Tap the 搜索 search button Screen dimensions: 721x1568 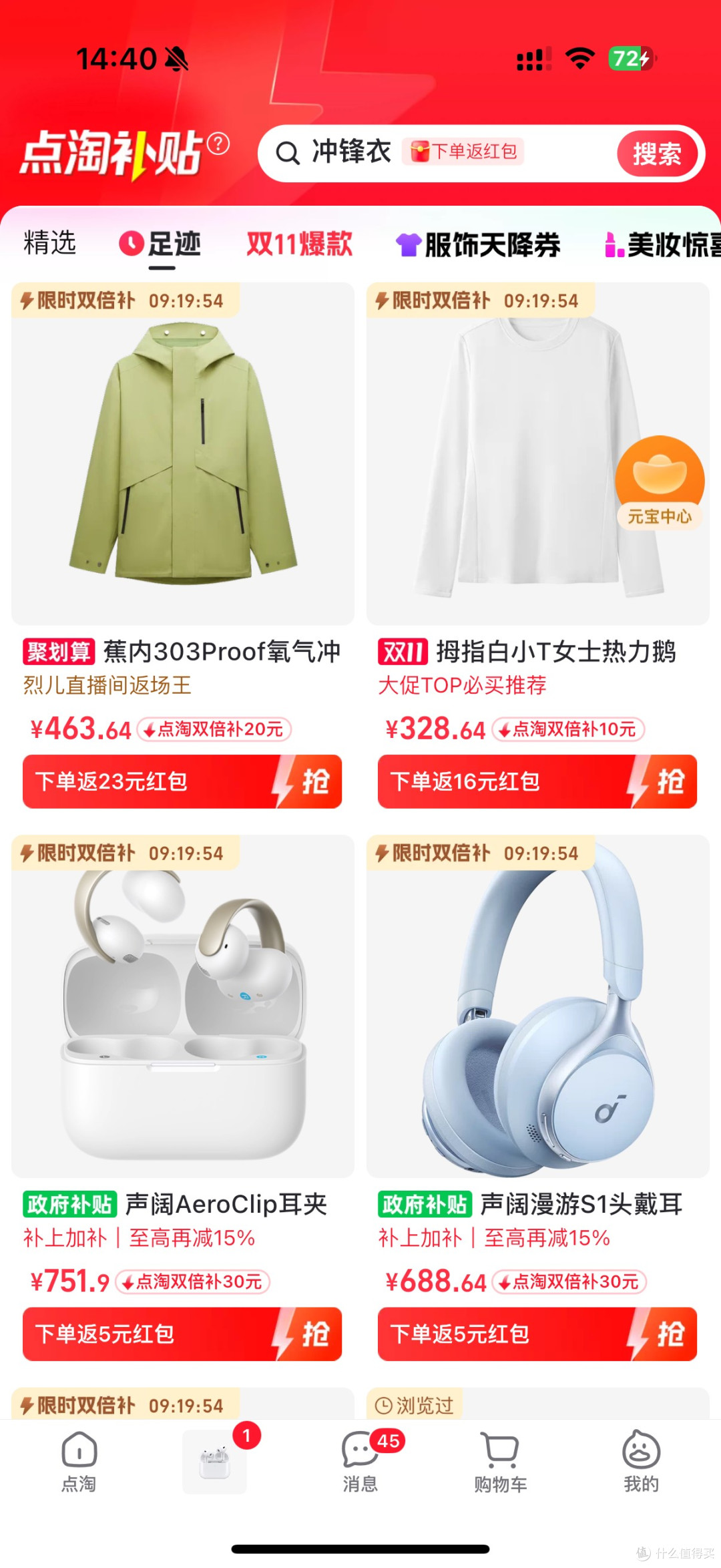pyautogui.click(x=657, y=154)
